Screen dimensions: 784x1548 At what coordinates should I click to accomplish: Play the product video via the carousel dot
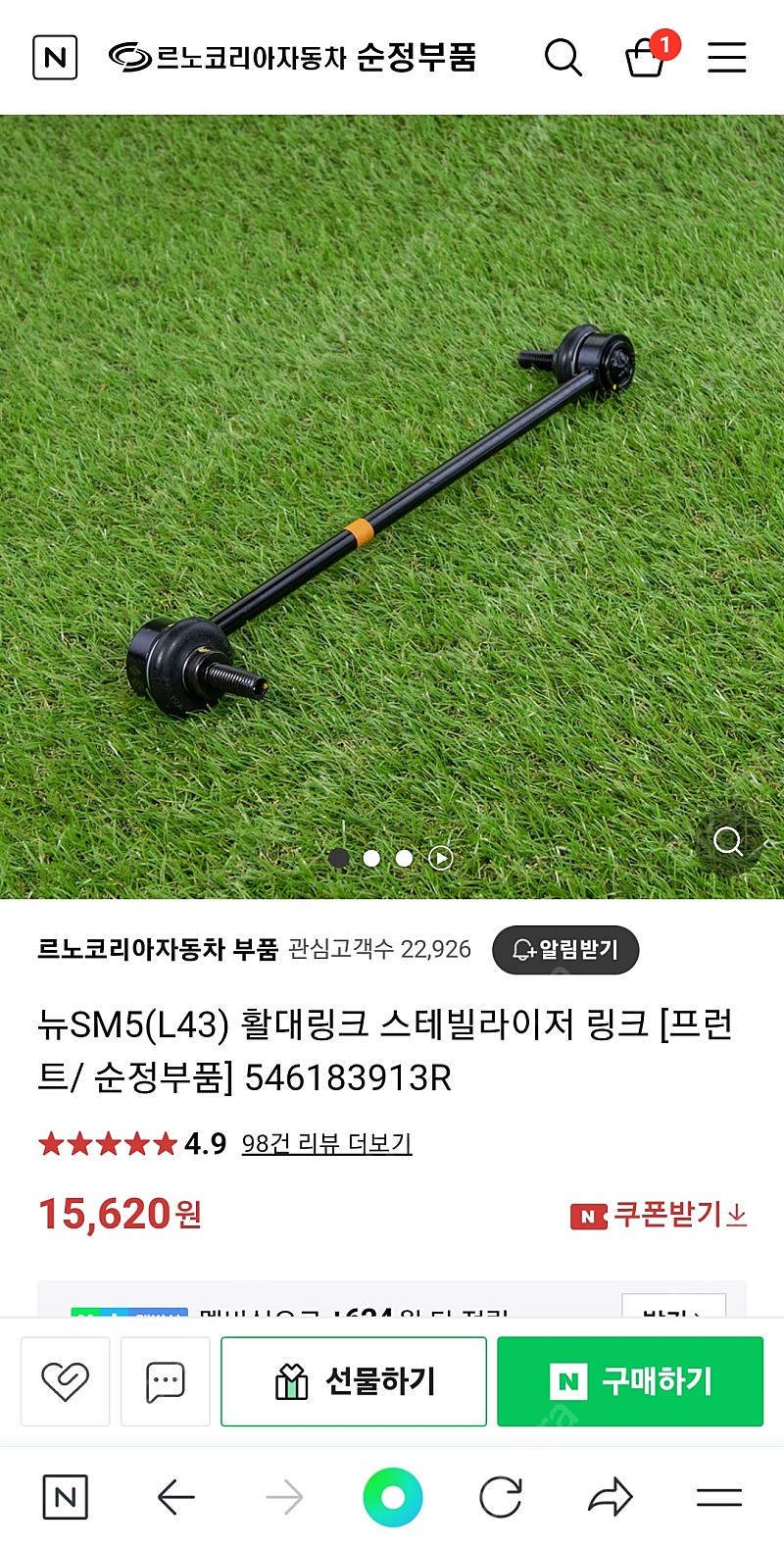point(443,857)
